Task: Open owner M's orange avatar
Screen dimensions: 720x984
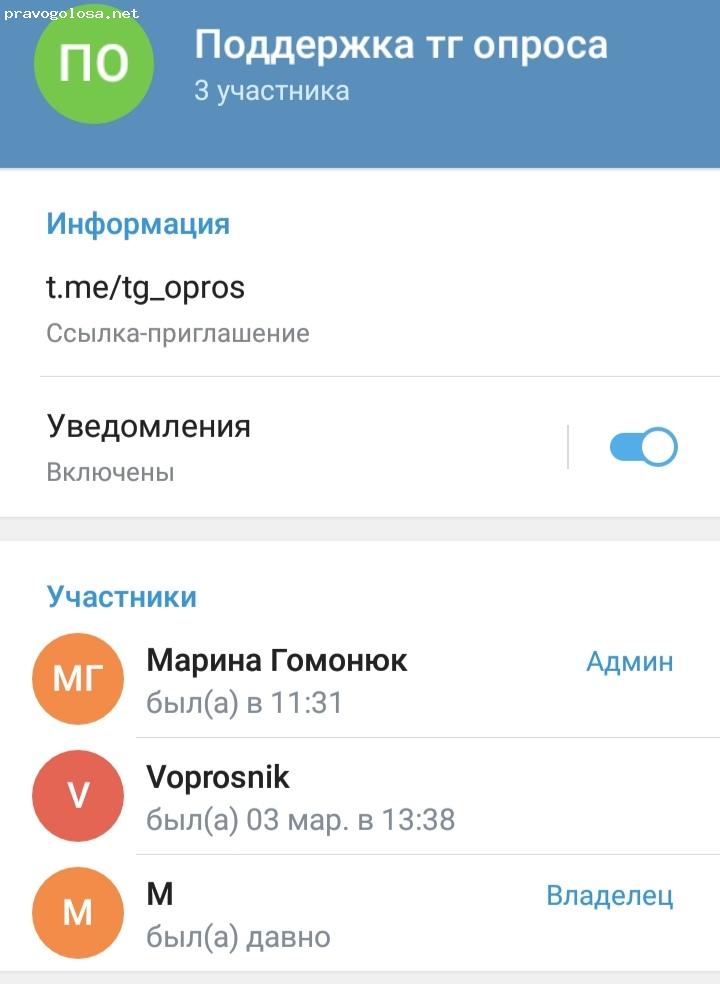Action: (78, 912)
